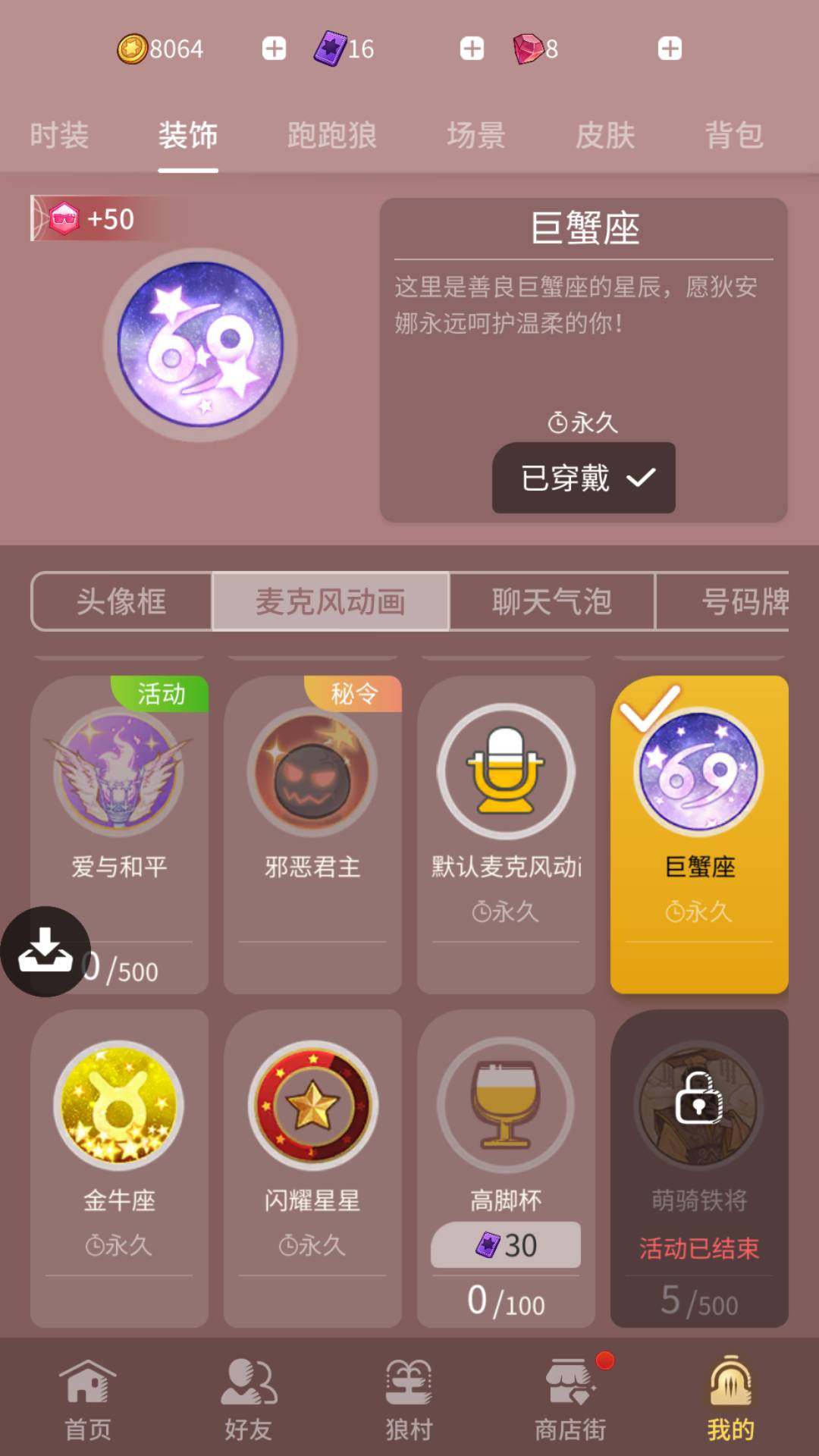Image resolution: width=819 pixels, height=1456 pixels.
Task: Go to the 狼村 wolf village
Action: click(x=409, y=1403)
